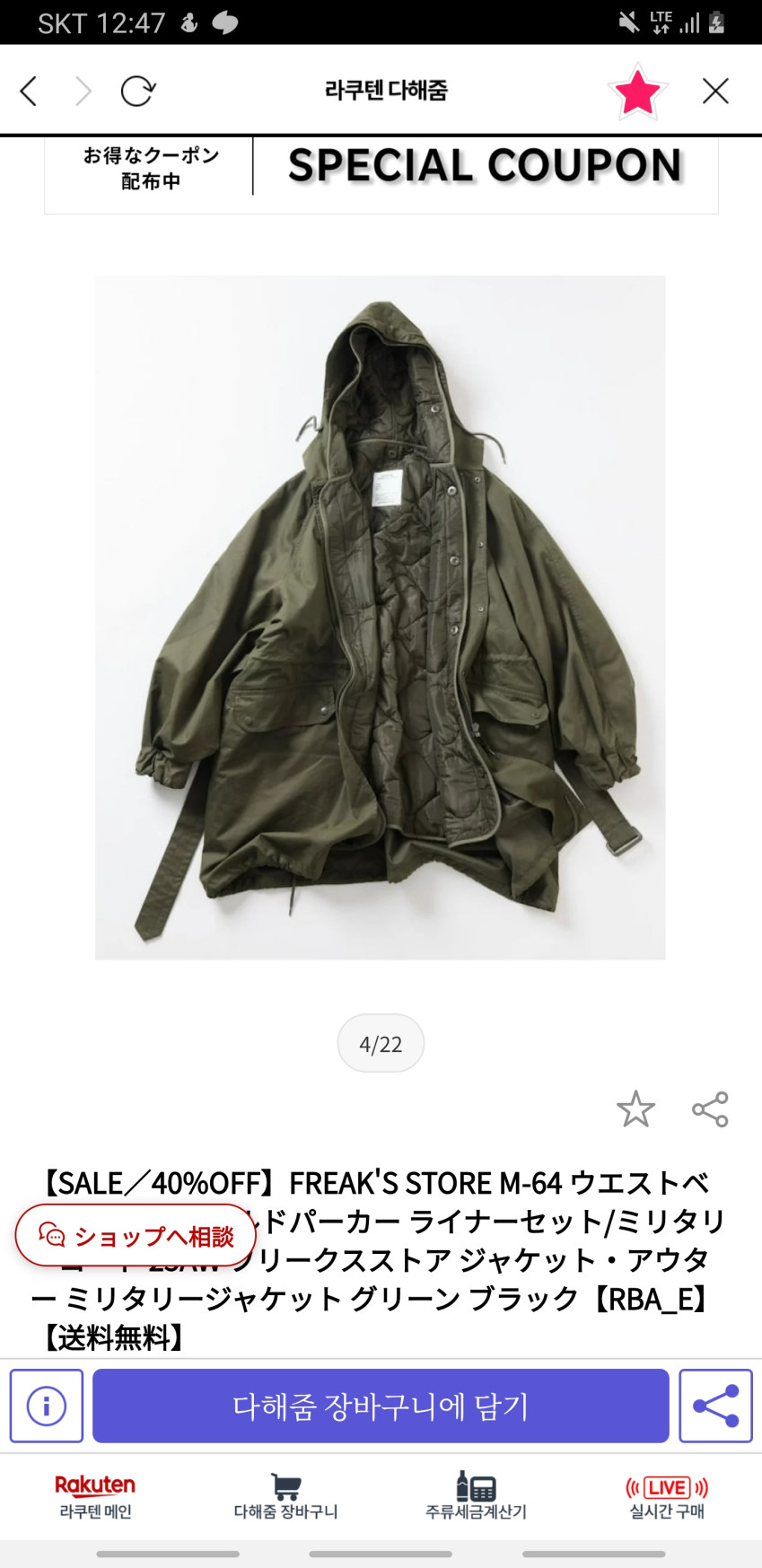
Task: Tap the pink star bookmark icon
Action: [637, 92]
